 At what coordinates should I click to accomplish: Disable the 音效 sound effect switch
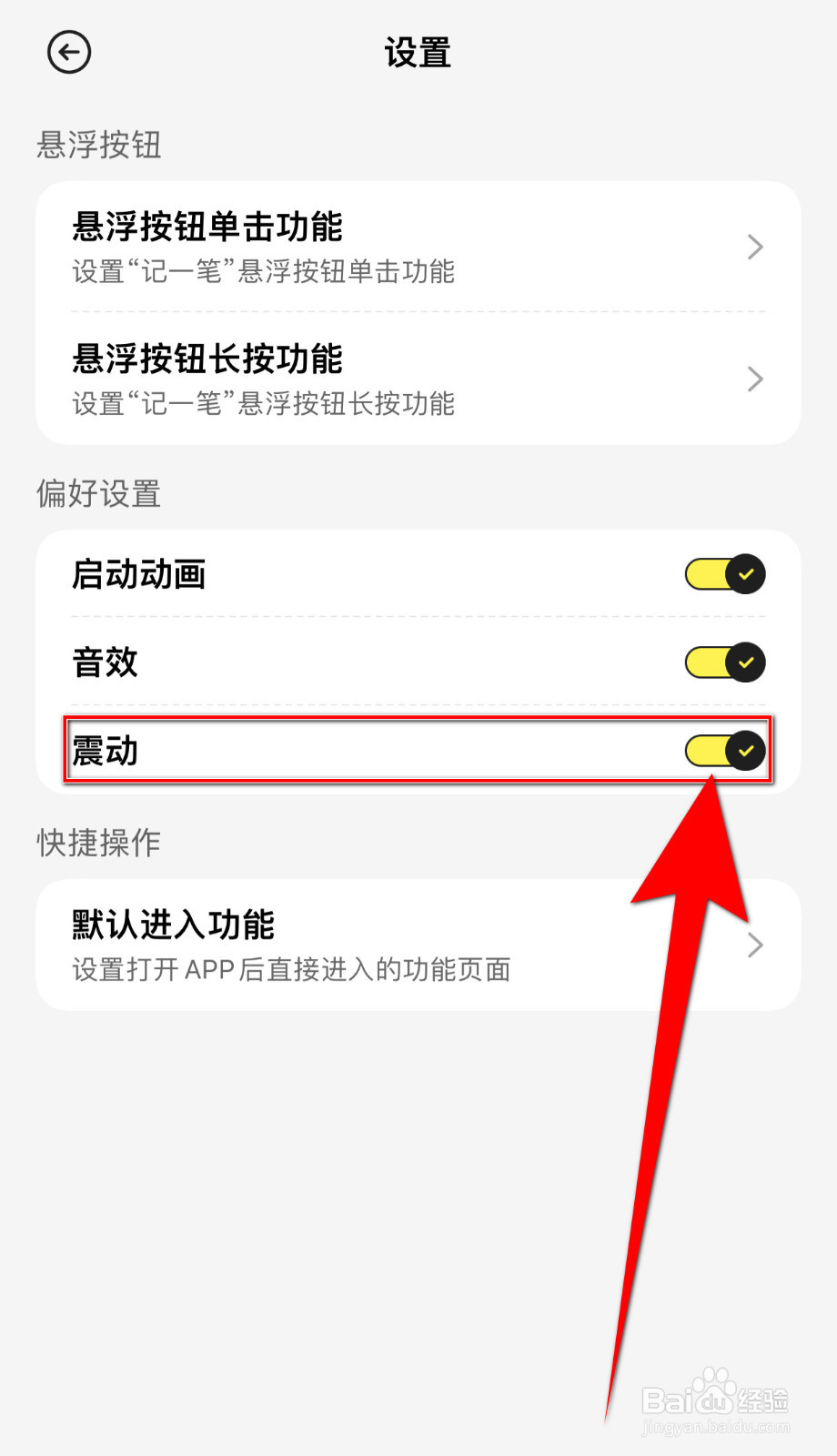click(x=723, y=662)
